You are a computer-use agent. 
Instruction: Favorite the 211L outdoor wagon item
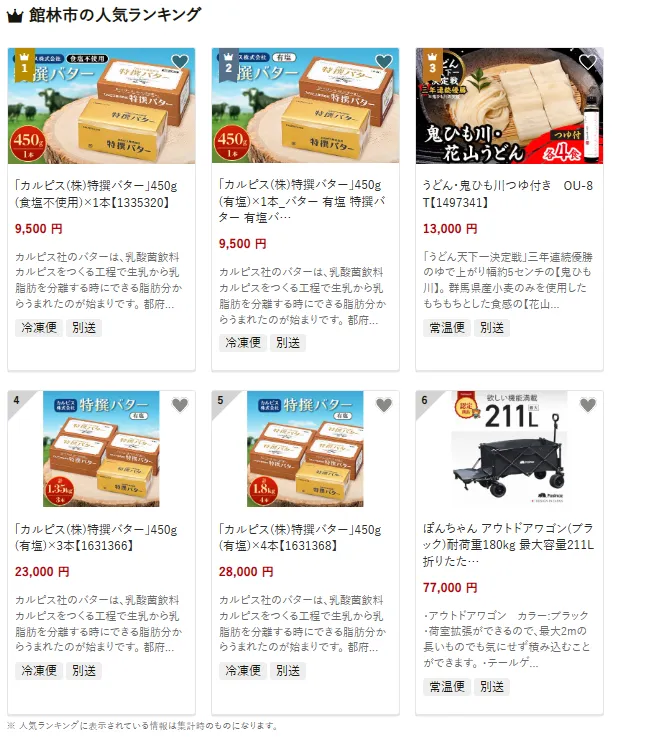588,405
